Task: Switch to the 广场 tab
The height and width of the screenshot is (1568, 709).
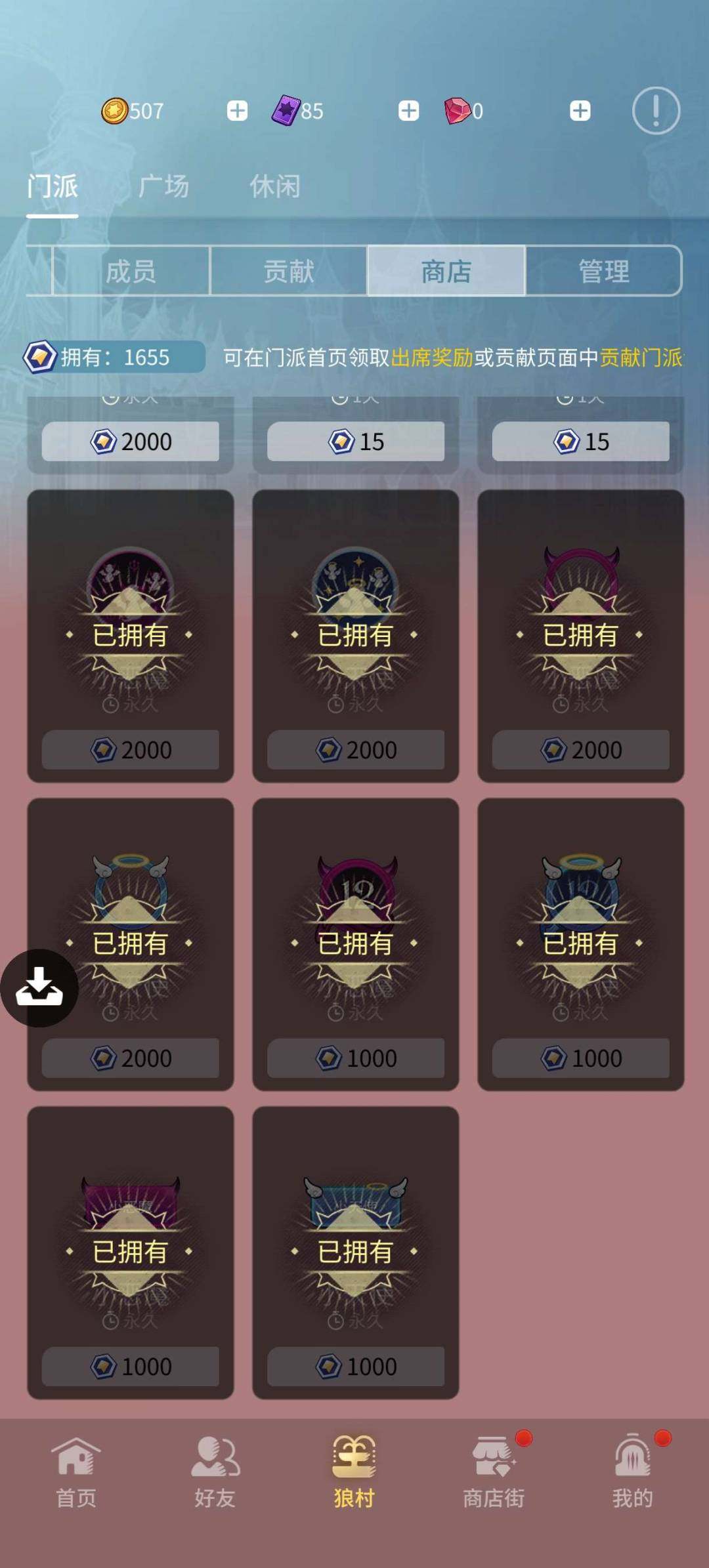Action: coord(164,186)
